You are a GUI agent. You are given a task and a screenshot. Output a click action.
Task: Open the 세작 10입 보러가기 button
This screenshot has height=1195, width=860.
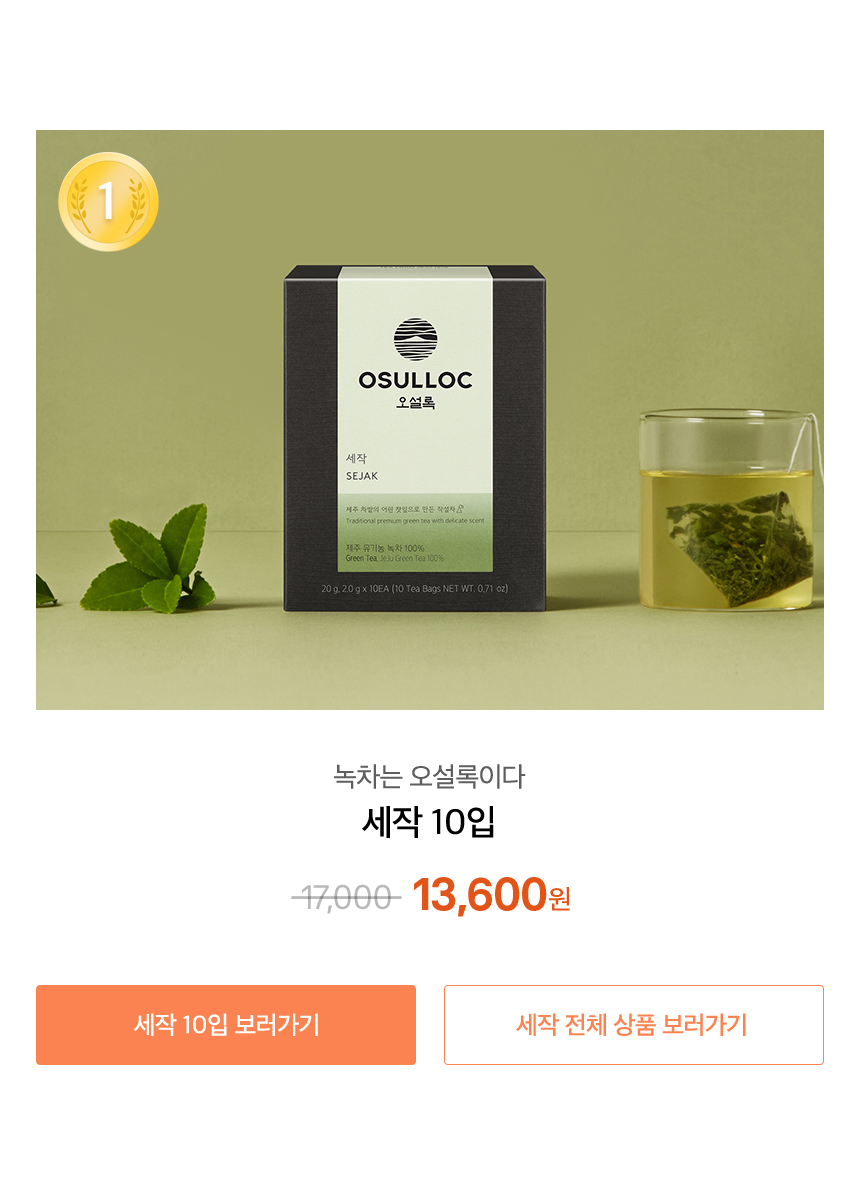(226, 1025)
